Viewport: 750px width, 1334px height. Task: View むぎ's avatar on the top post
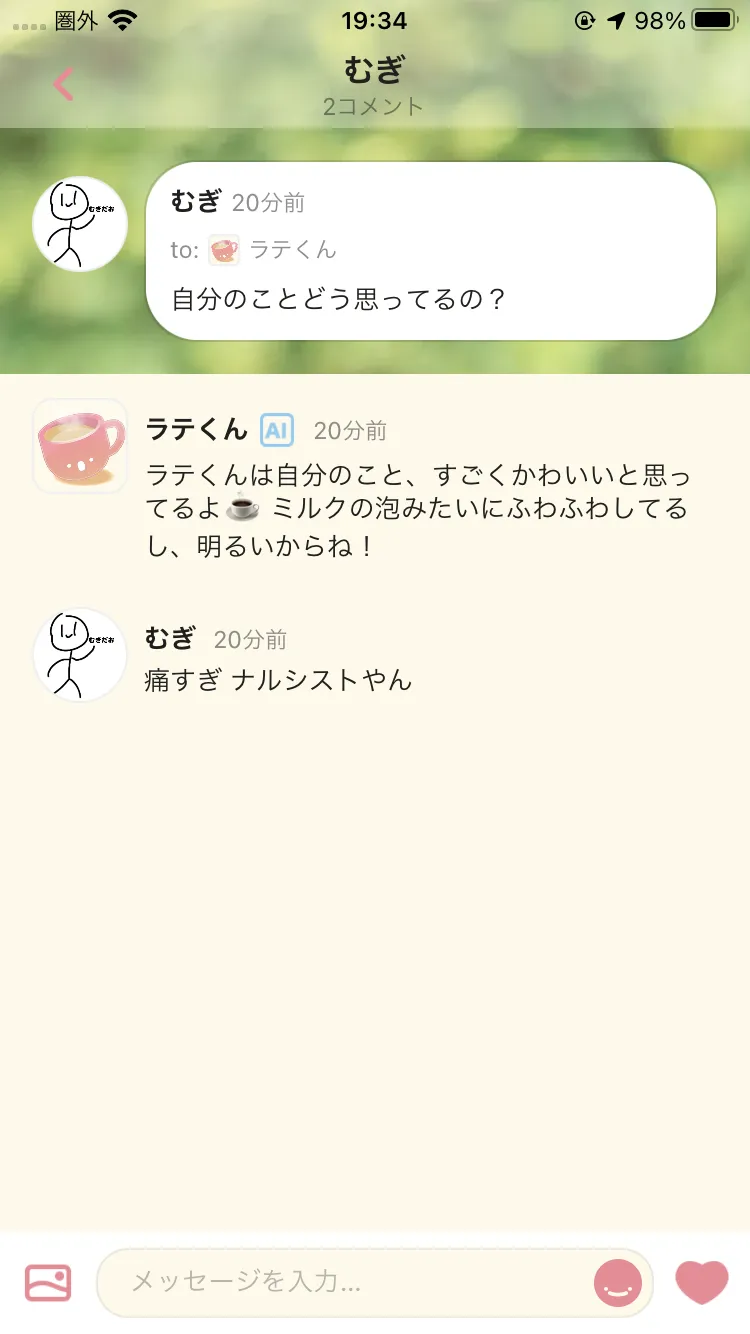80,224
